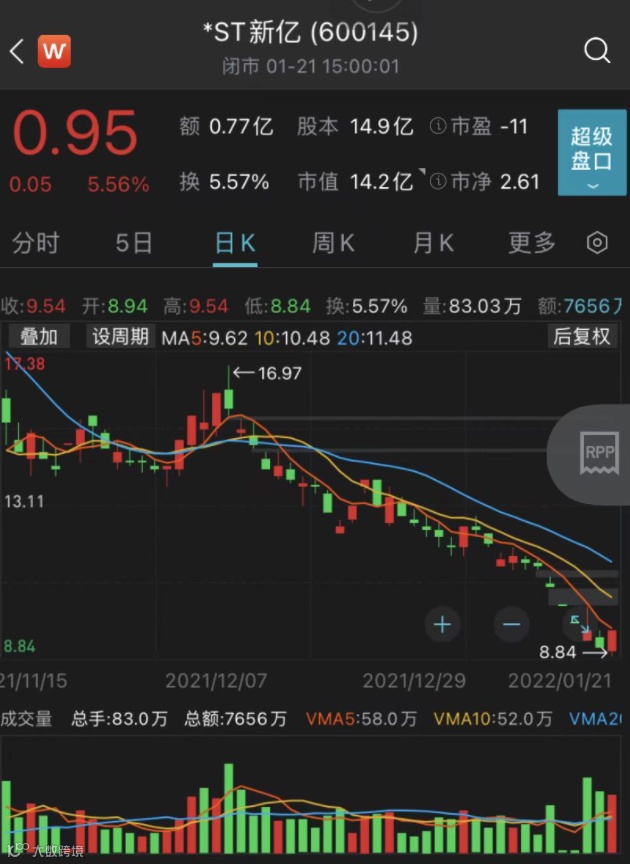Zoom out the chart with minus button

click(x=512, y=625)
